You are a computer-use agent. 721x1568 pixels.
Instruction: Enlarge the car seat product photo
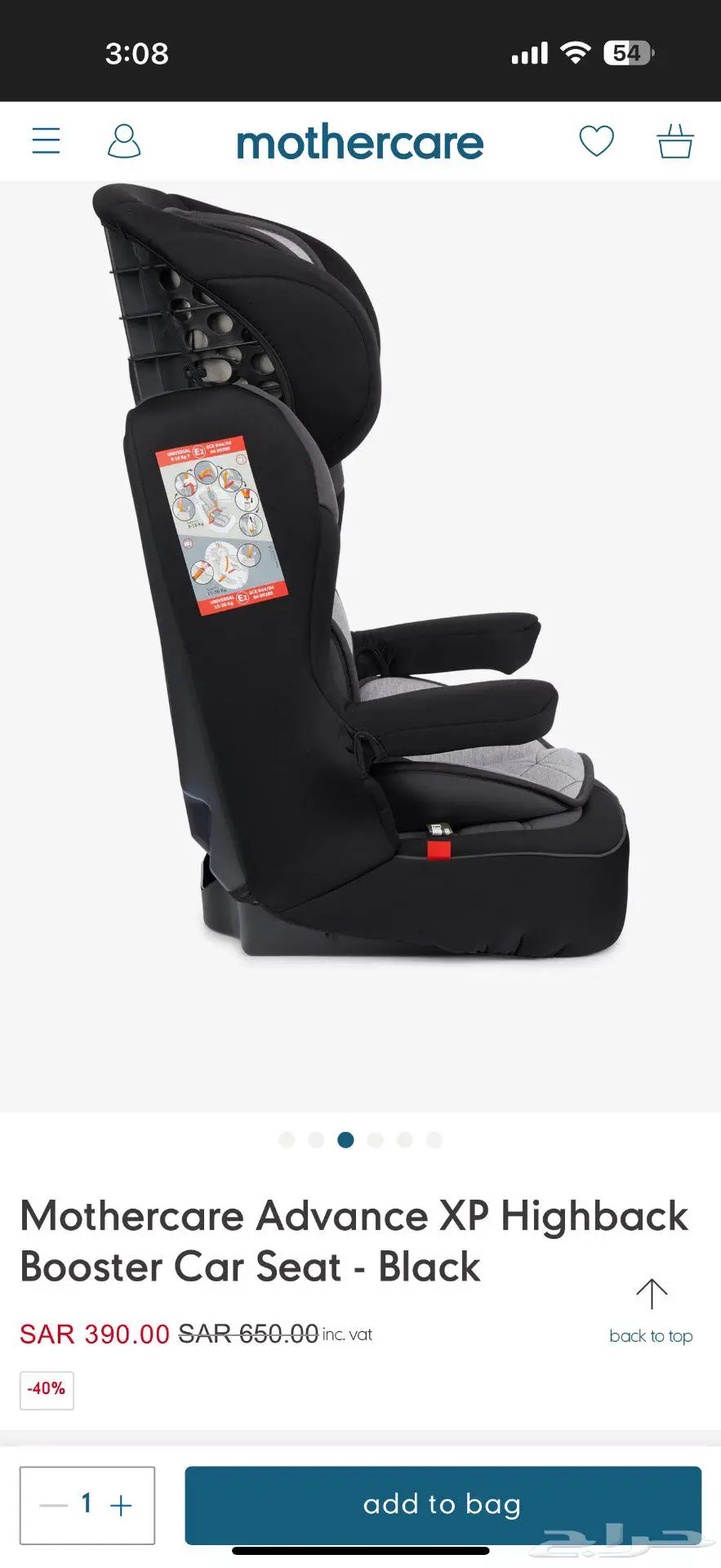360,572
